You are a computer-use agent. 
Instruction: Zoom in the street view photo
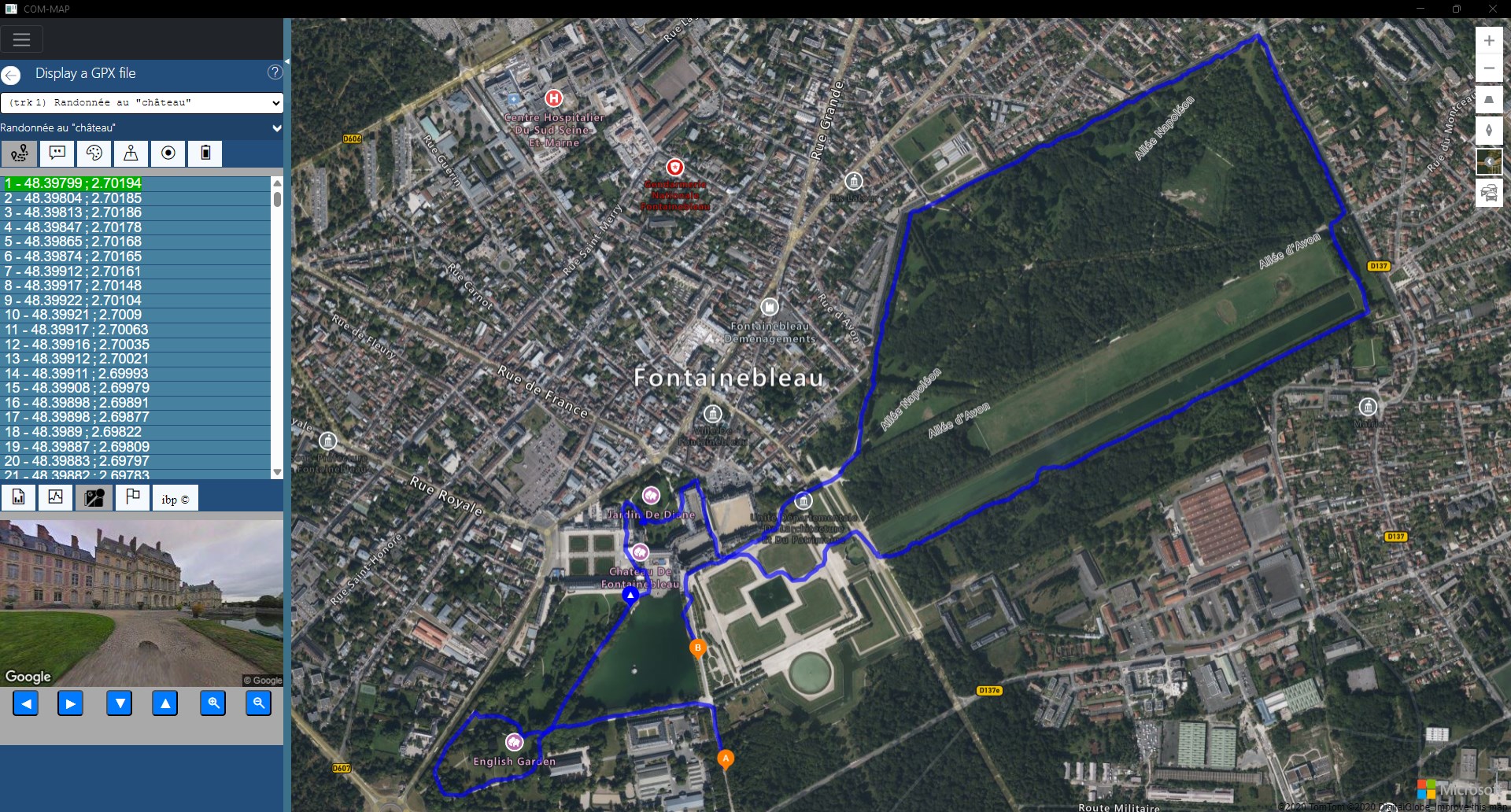[x=212, y=703]
